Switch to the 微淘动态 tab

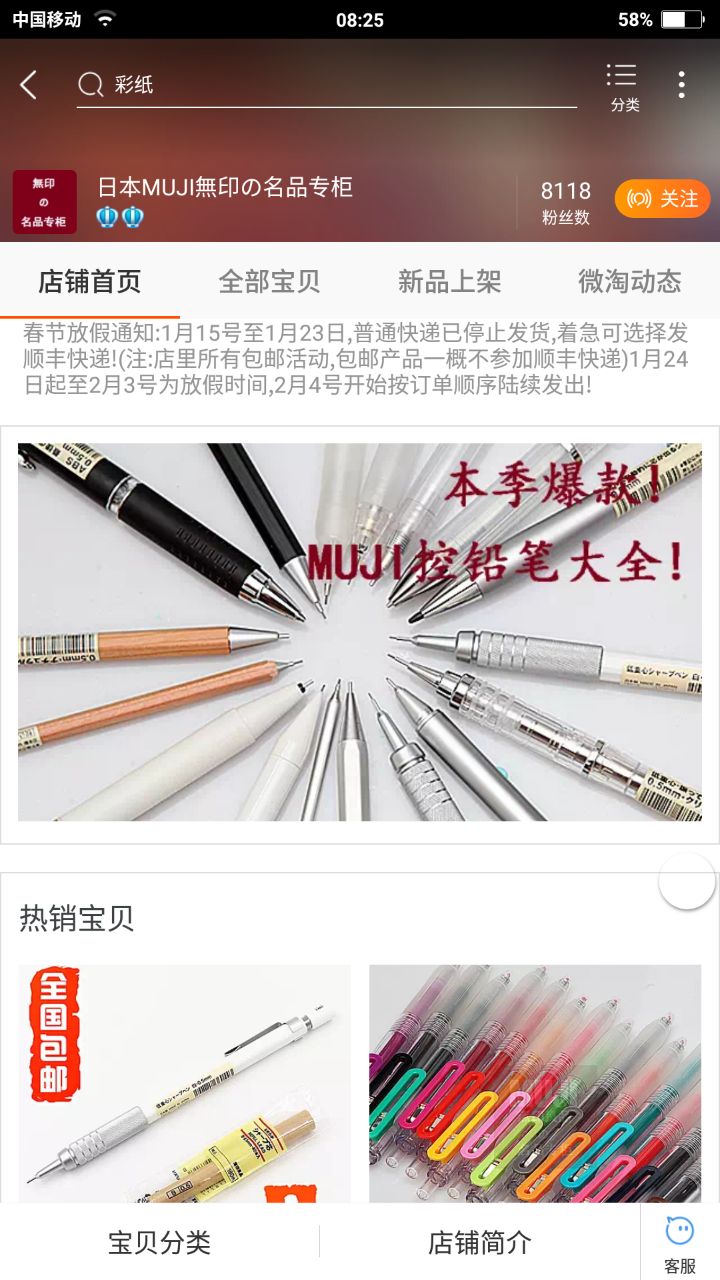[x=629, y=282]
